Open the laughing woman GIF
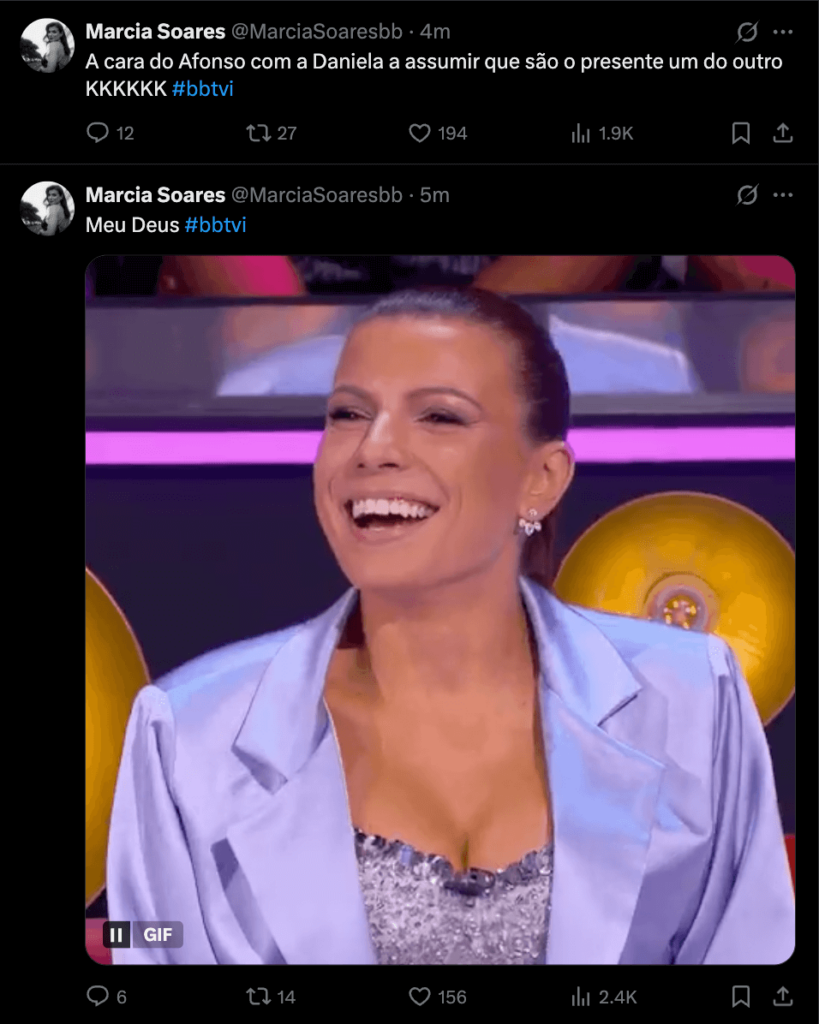This screenshot has width=819, height=1024. pyautogui.click(x=440, y=600)
